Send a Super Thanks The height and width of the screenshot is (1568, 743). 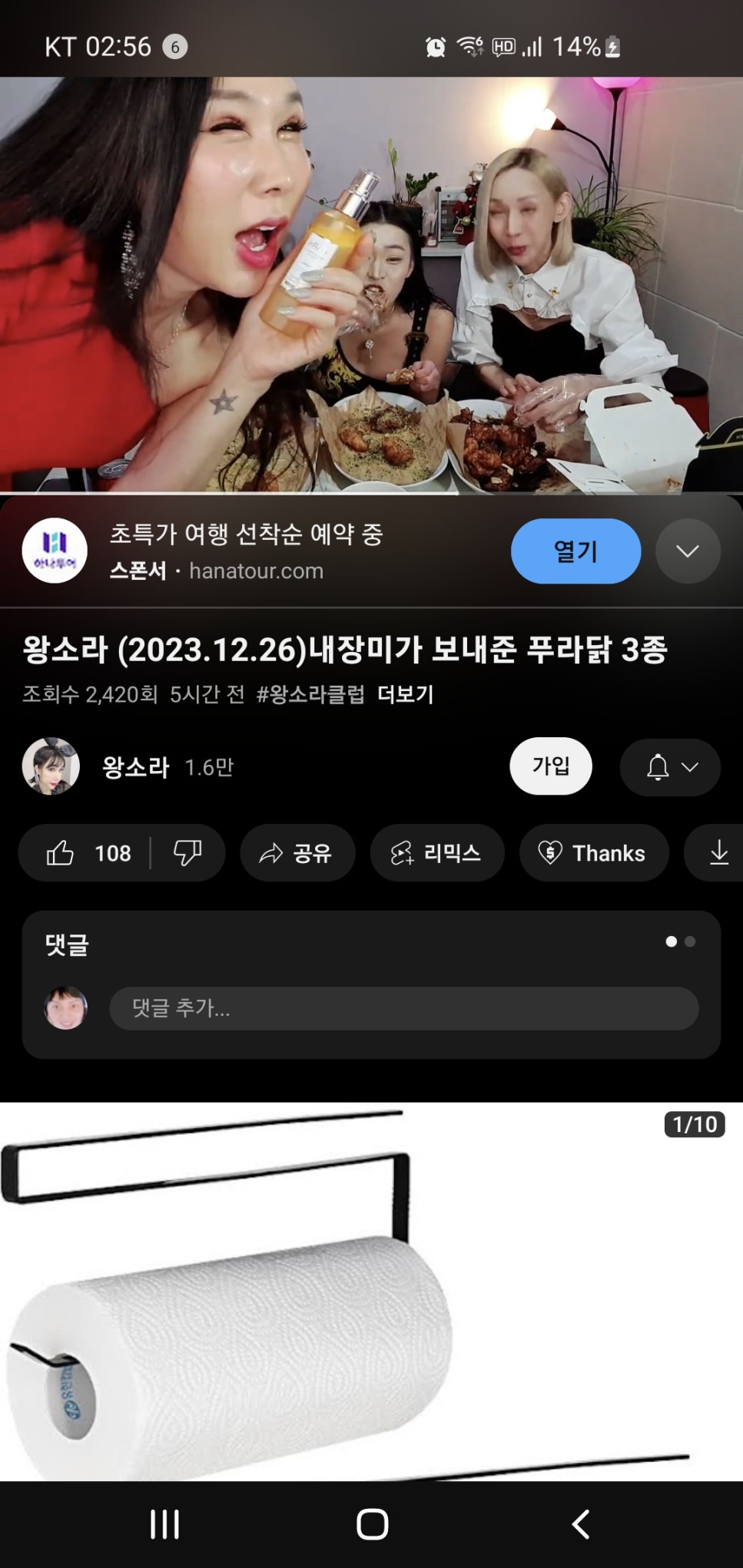coord(593,853)
